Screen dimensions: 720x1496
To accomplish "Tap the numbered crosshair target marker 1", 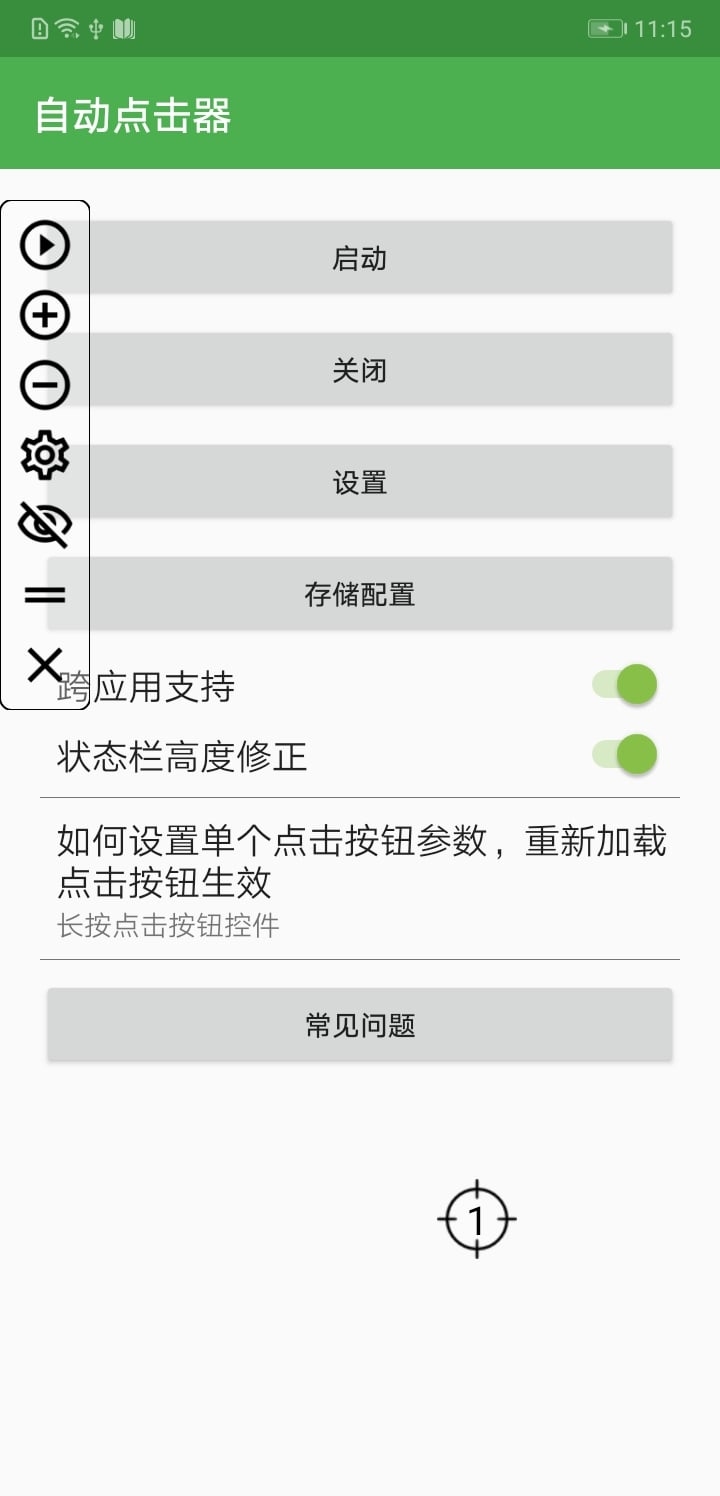I will pyautogui.click(x=477, y=1219).
